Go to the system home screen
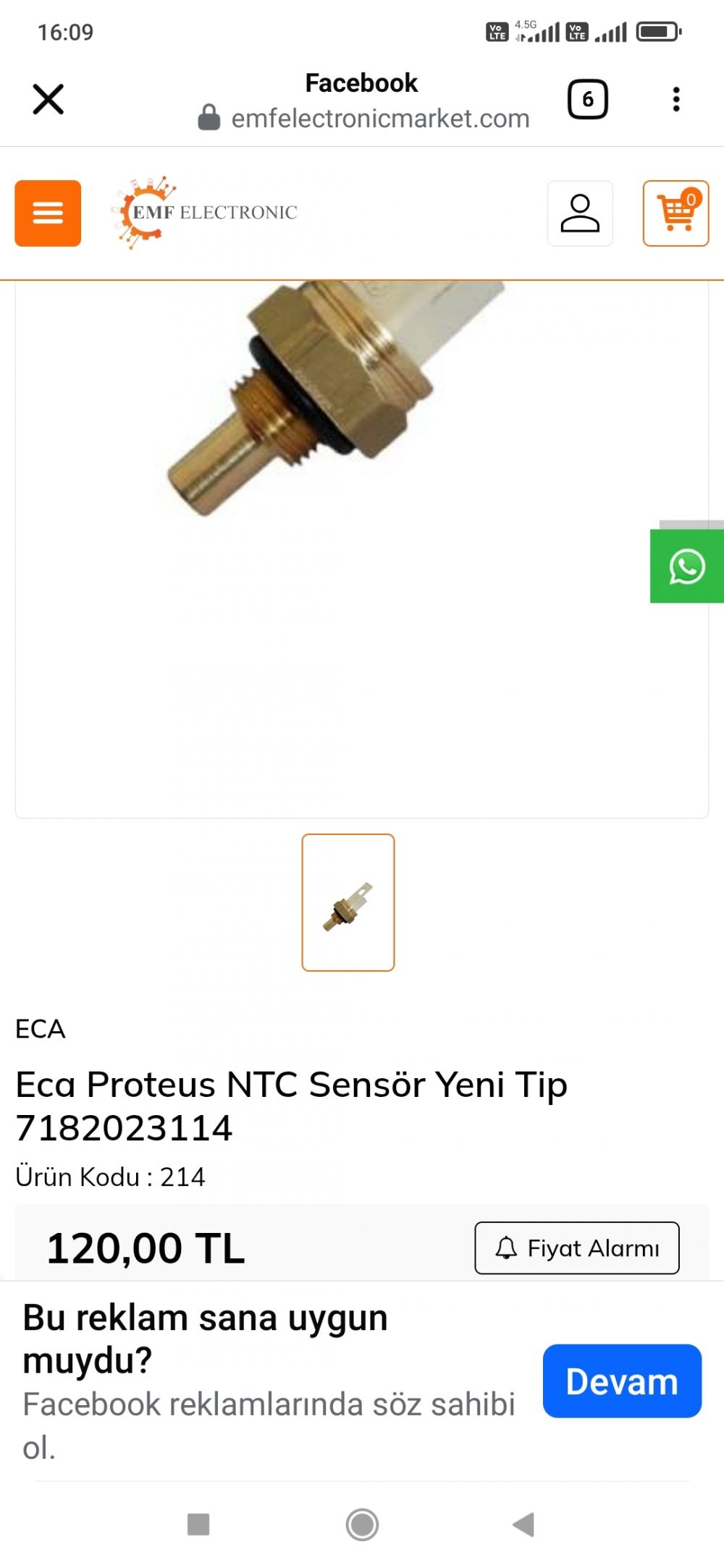 pyautogui.click(x=362, y=1525)
